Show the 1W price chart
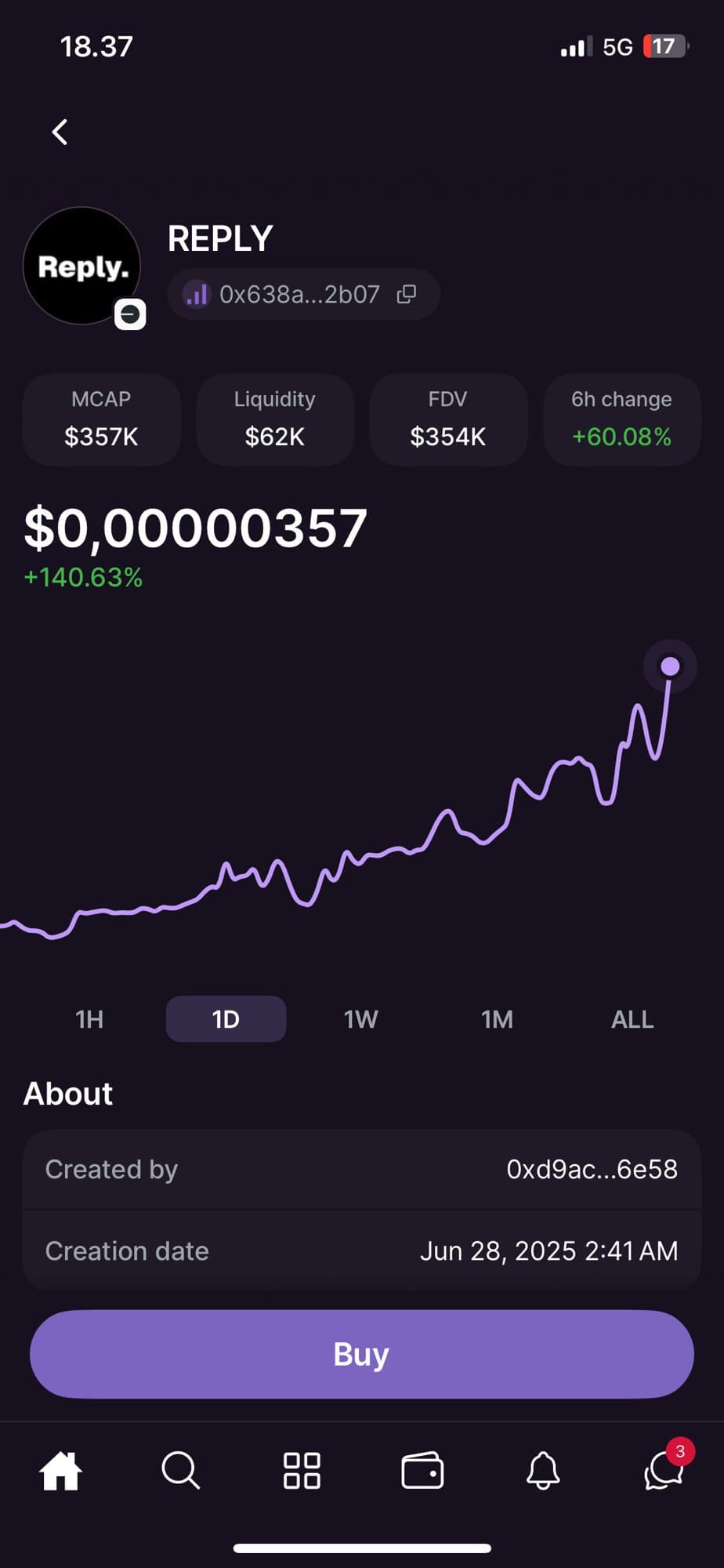Viewport: 724px width, 1568px height. click(x=360, y=1019)
